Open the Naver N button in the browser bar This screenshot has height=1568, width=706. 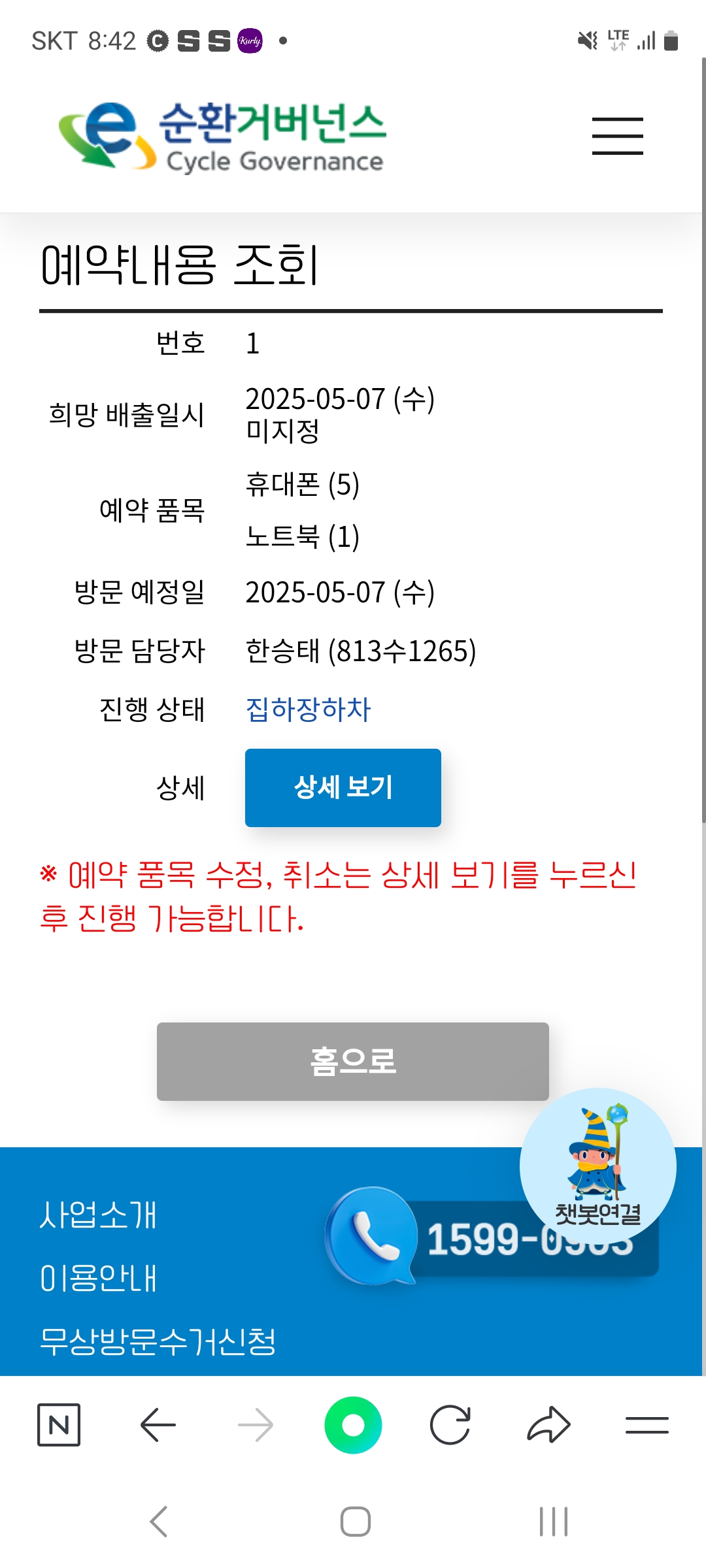click(59, 1424)
